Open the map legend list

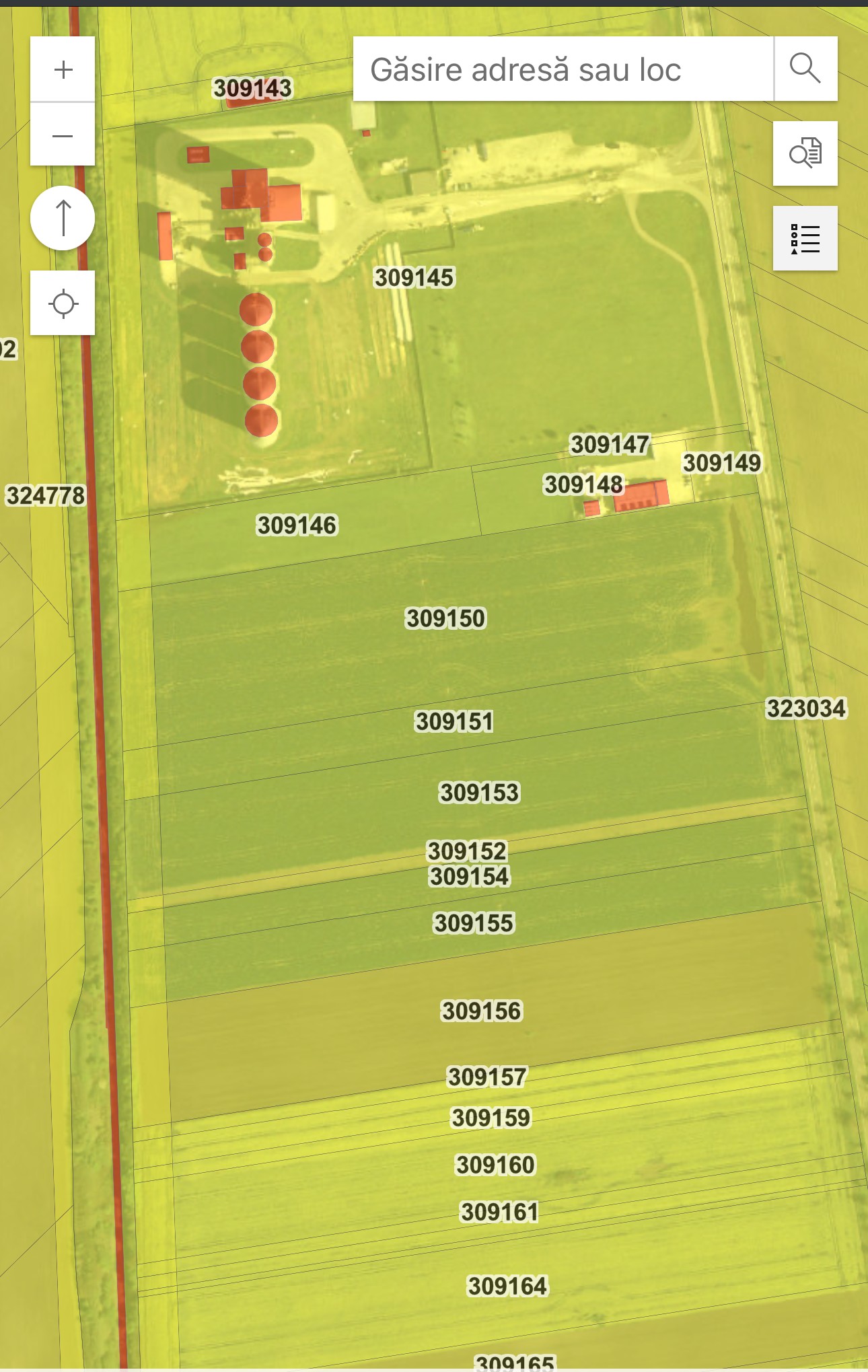pyautogui.click(x=805, y=238)
